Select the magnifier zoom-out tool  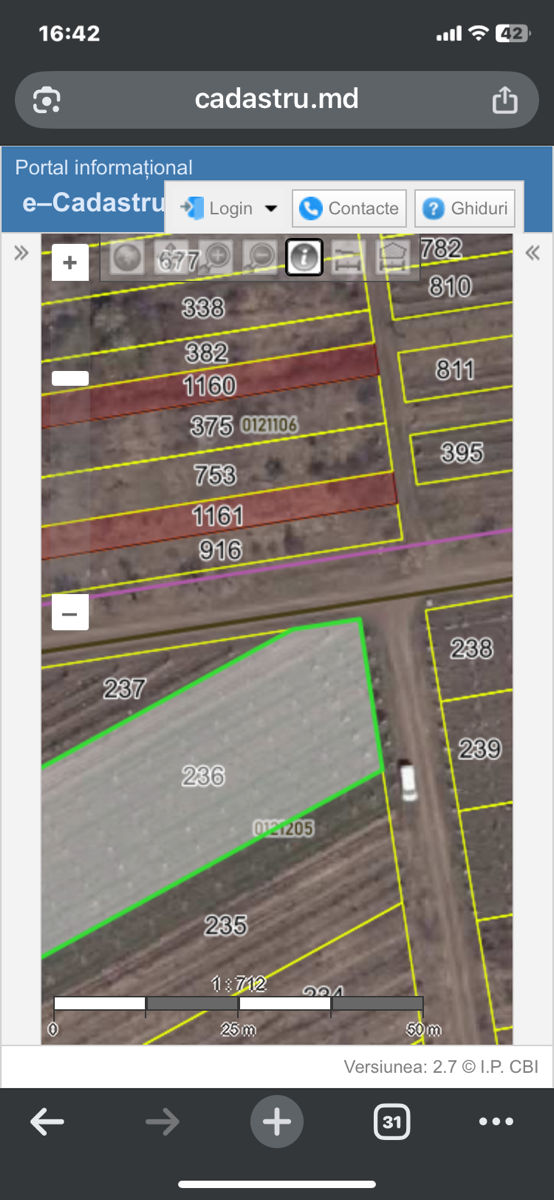tap(260, 258)
